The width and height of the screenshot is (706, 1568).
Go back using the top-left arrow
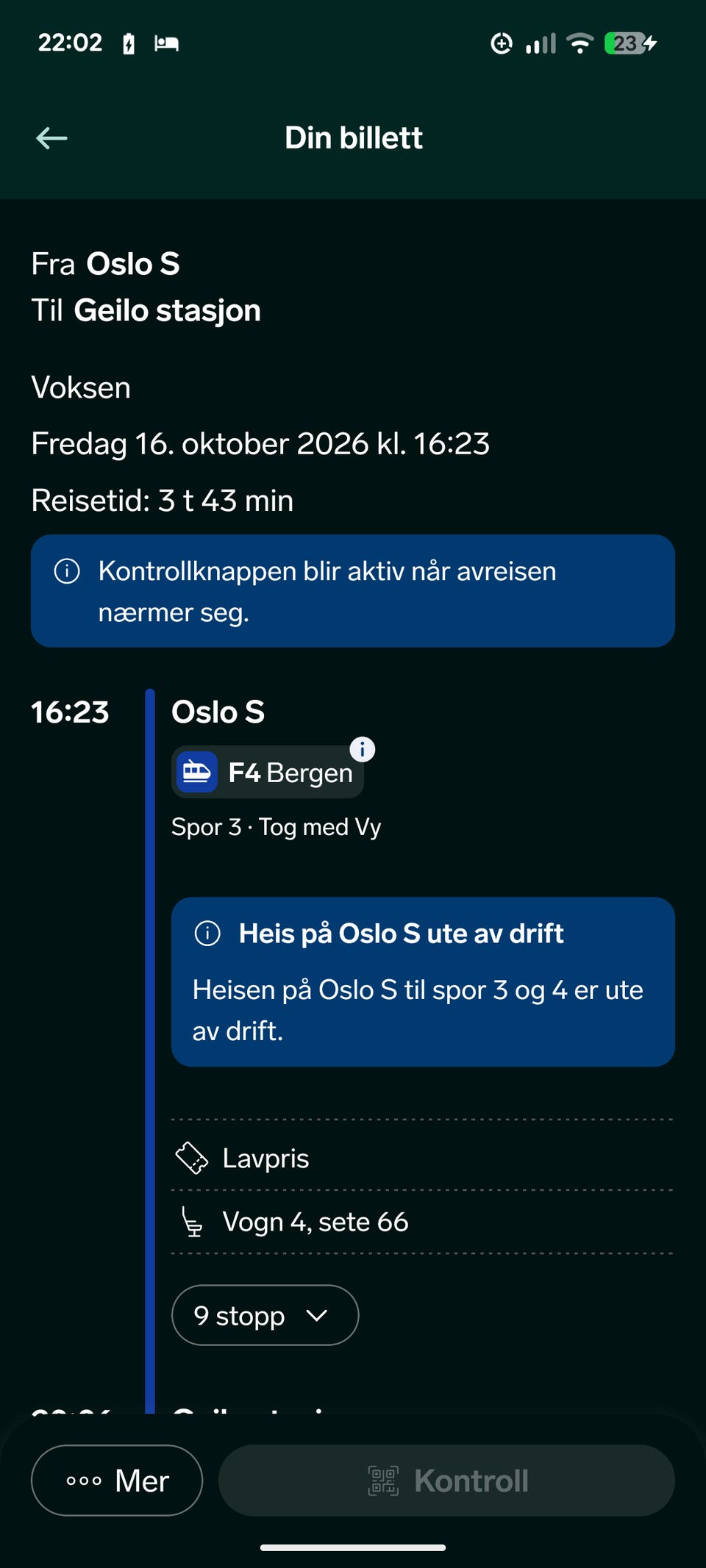click(x=51, y=137)
